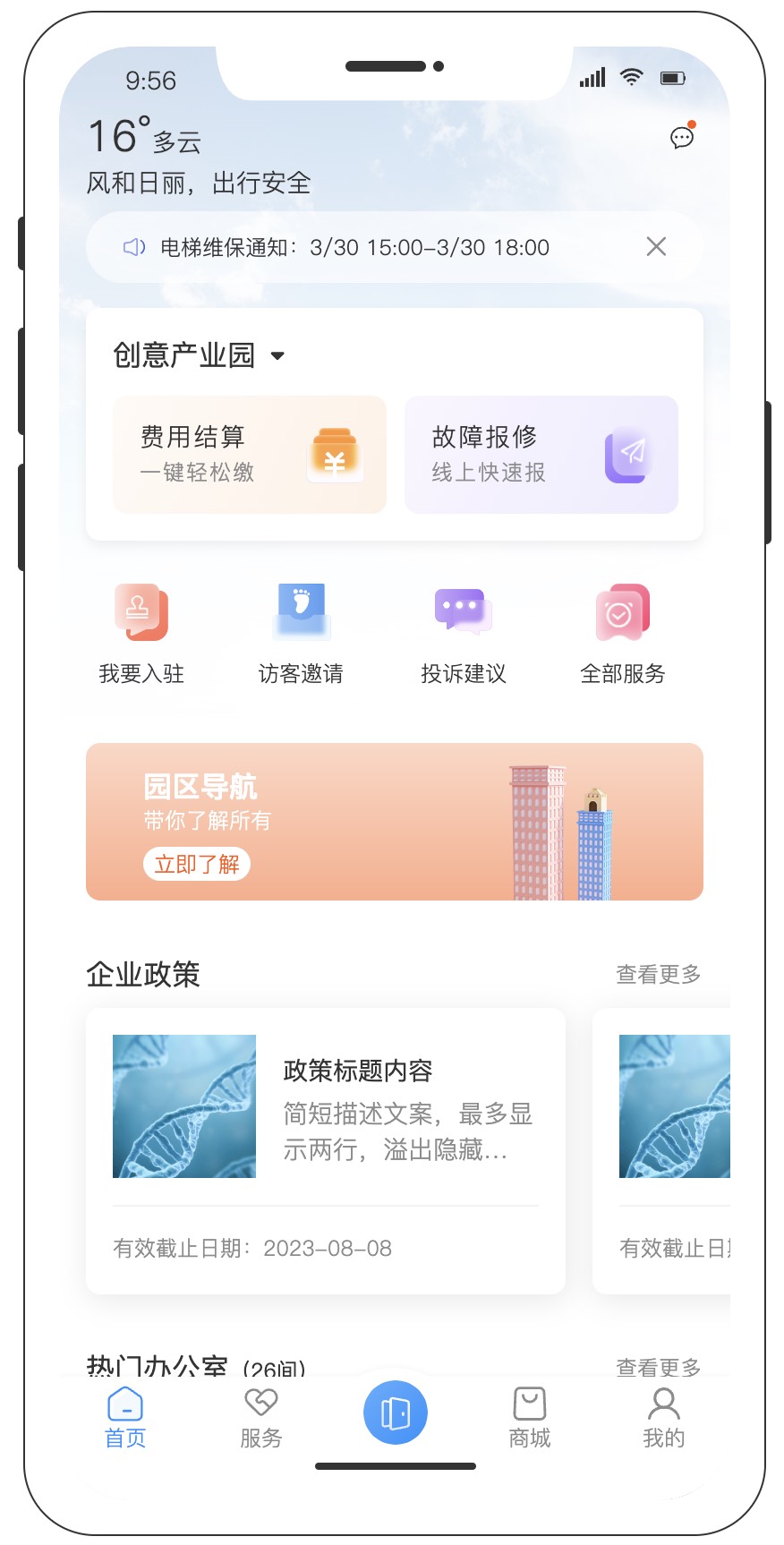The image size is (784, 1545).
Task: Click the yellow wallet icon on 费用结算 card
Action: click(336, 455)
